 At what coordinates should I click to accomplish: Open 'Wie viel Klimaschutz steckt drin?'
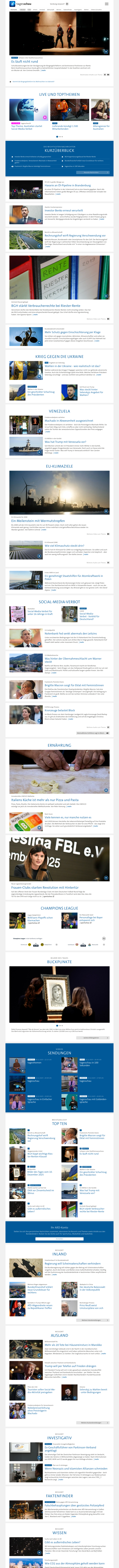(x=64, y=545)
